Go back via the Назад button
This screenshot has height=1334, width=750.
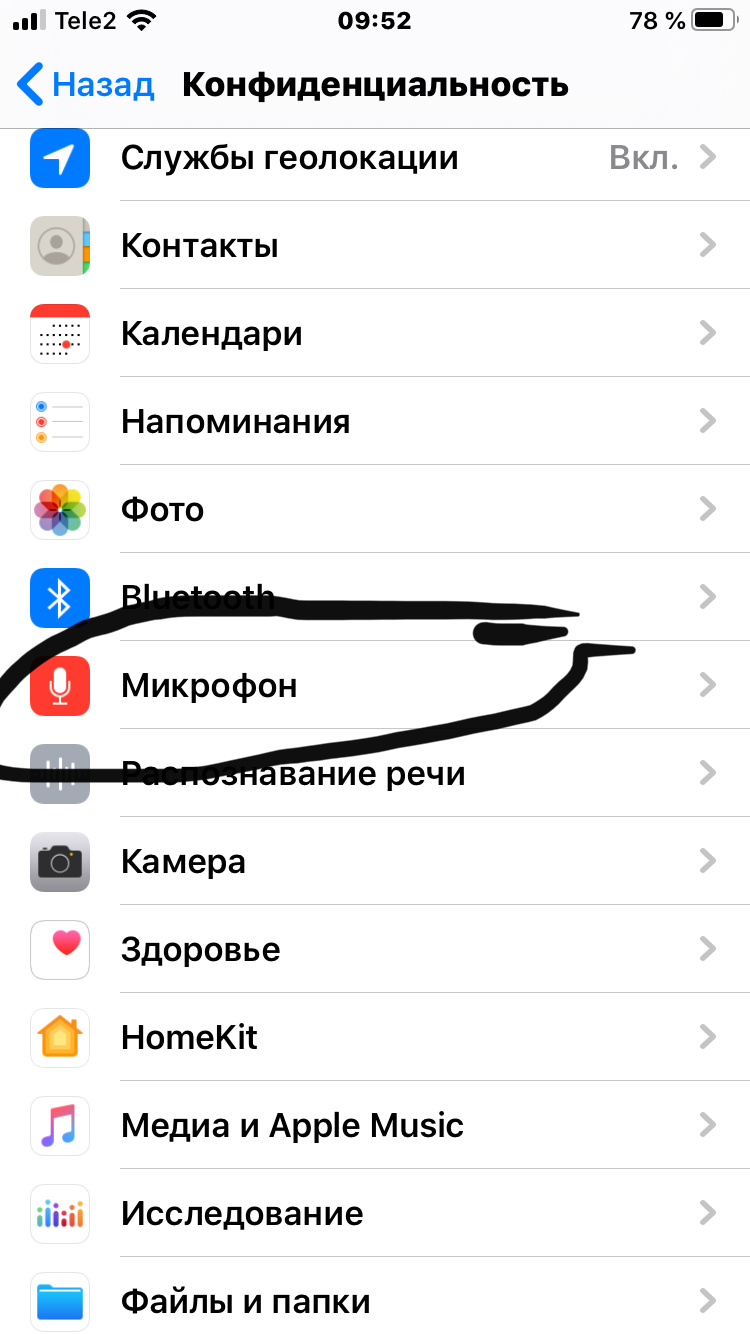(86, 85)
